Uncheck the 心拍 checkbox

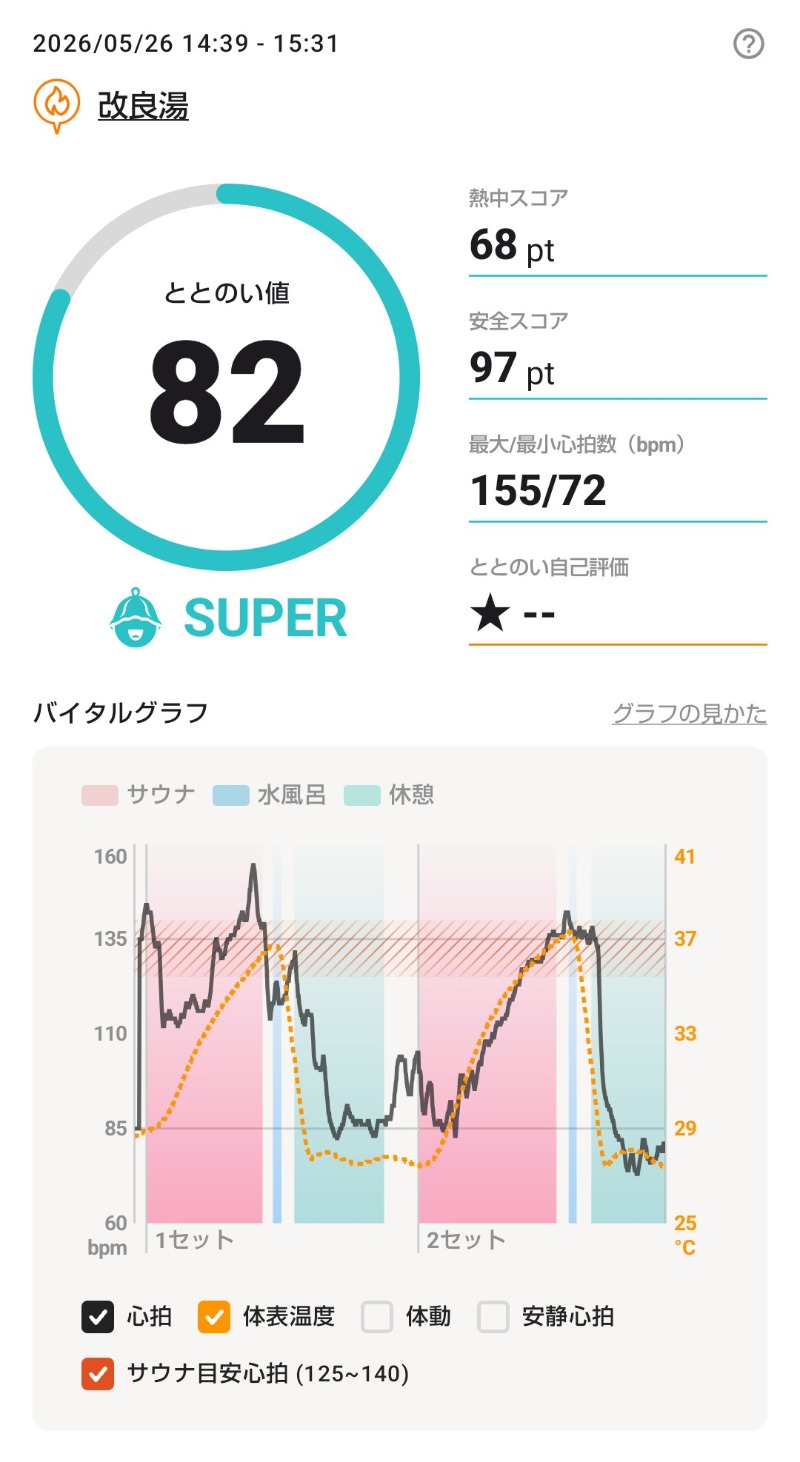click(x=97, y=1316)
